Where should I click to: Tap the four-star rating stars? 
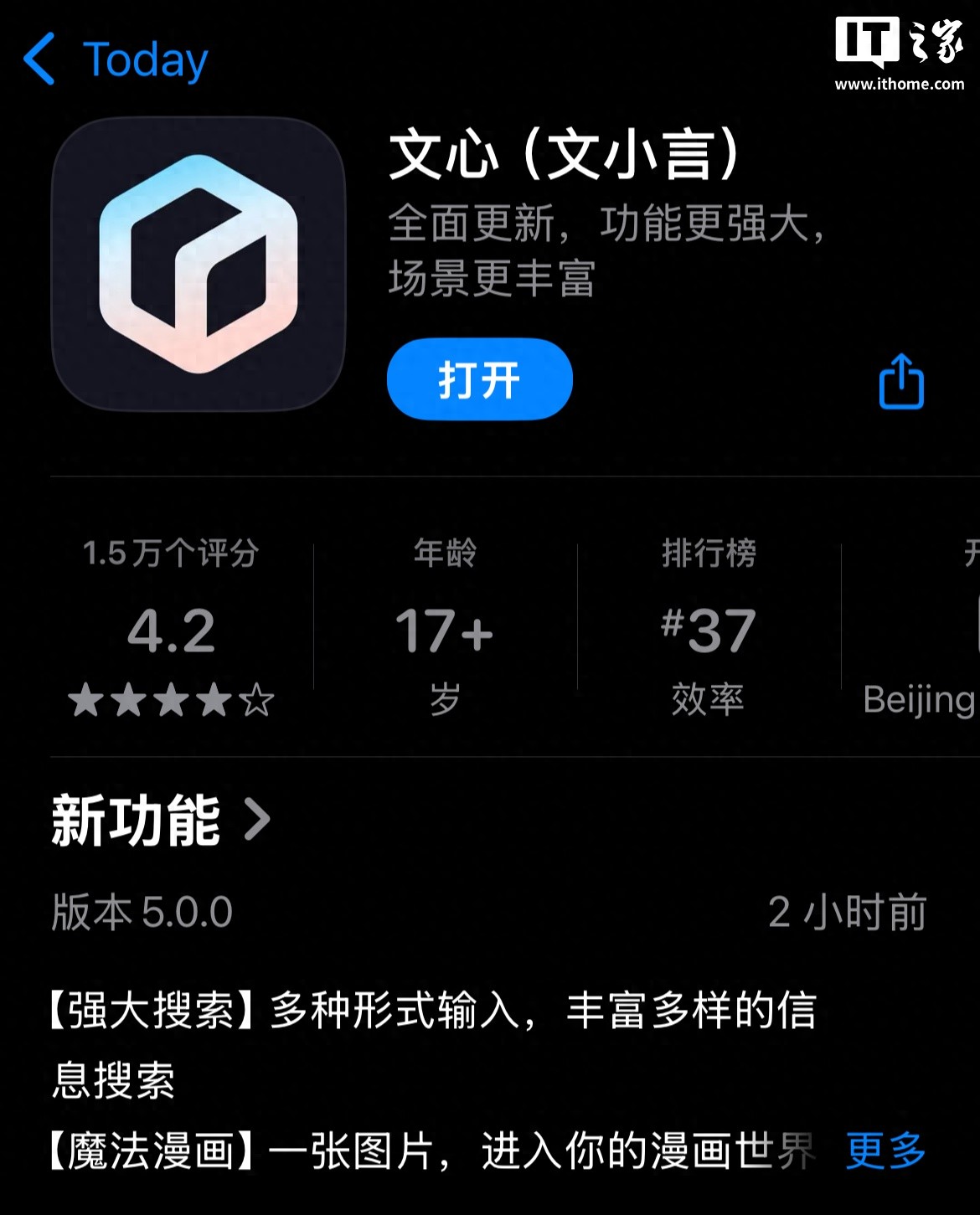point(170,696)
